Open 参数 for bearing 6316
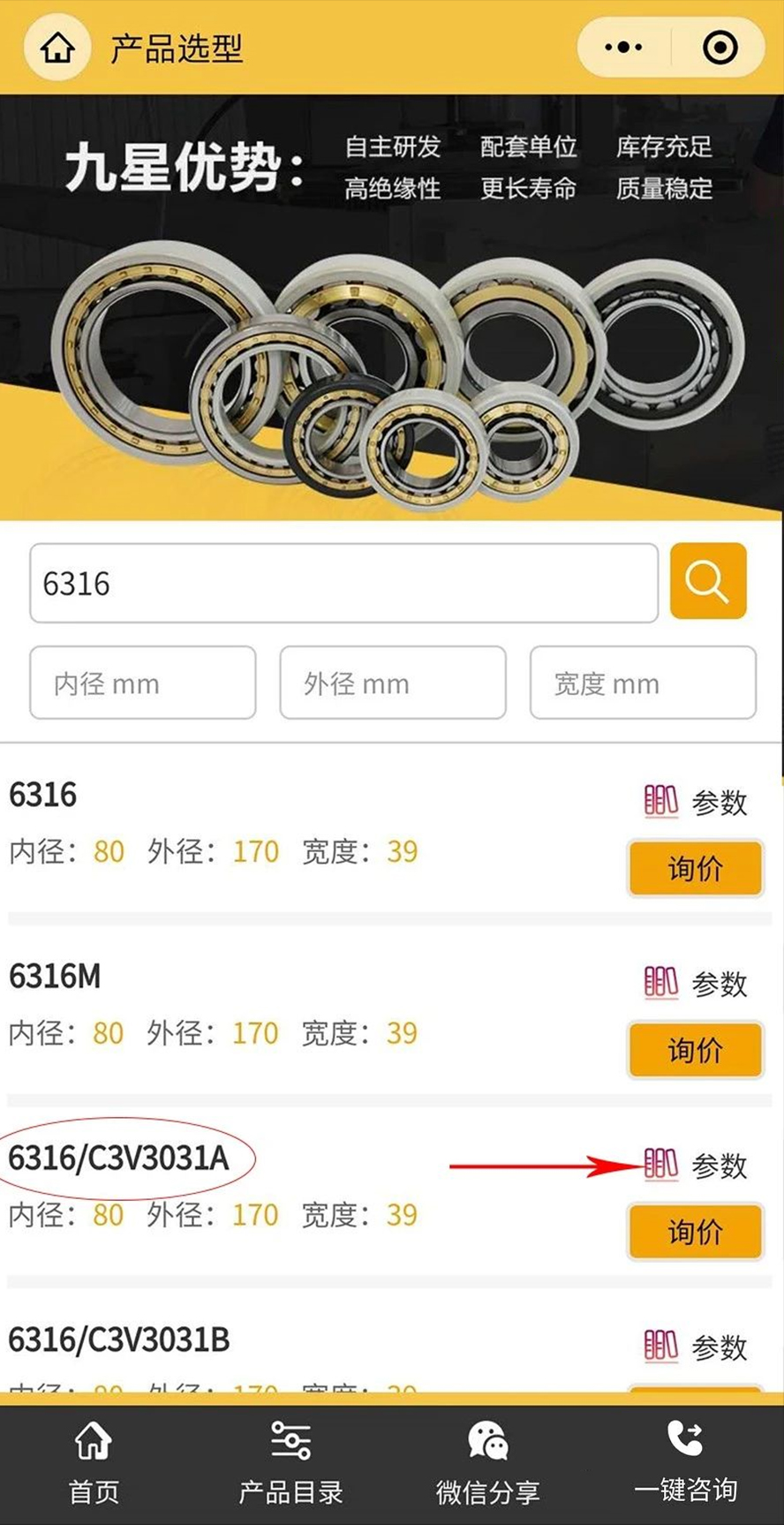The image size is (784, 1525). (x=697, y=803)
